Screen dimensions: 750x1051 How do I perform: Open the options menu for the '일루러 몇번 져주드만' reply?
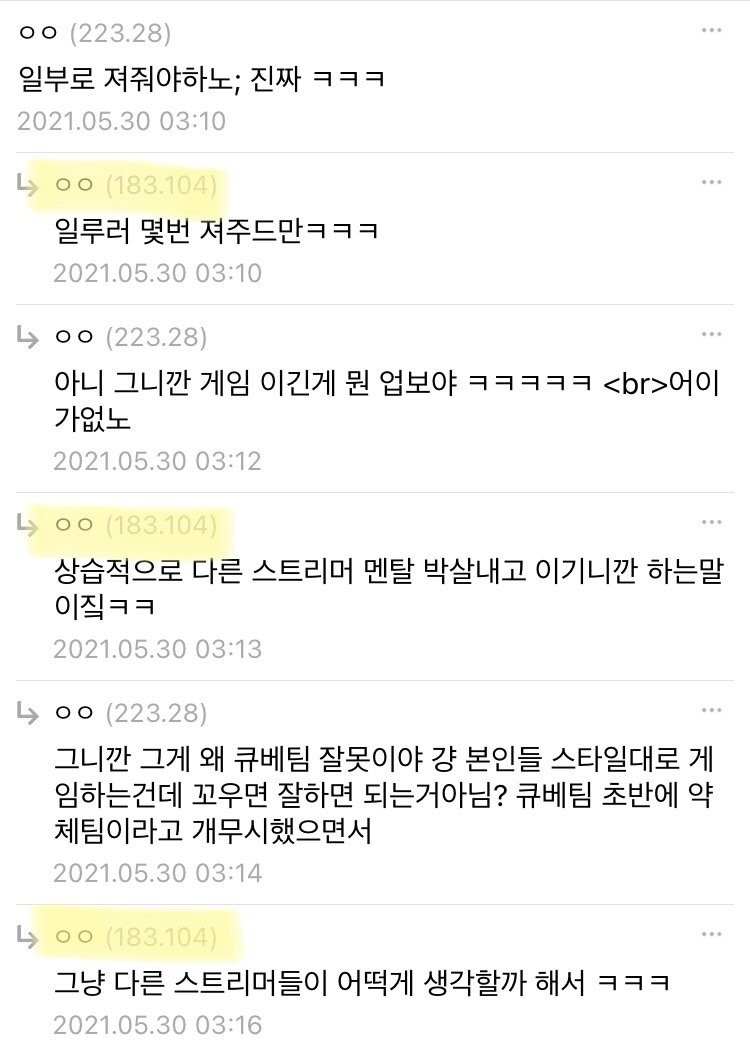(711, 184)
